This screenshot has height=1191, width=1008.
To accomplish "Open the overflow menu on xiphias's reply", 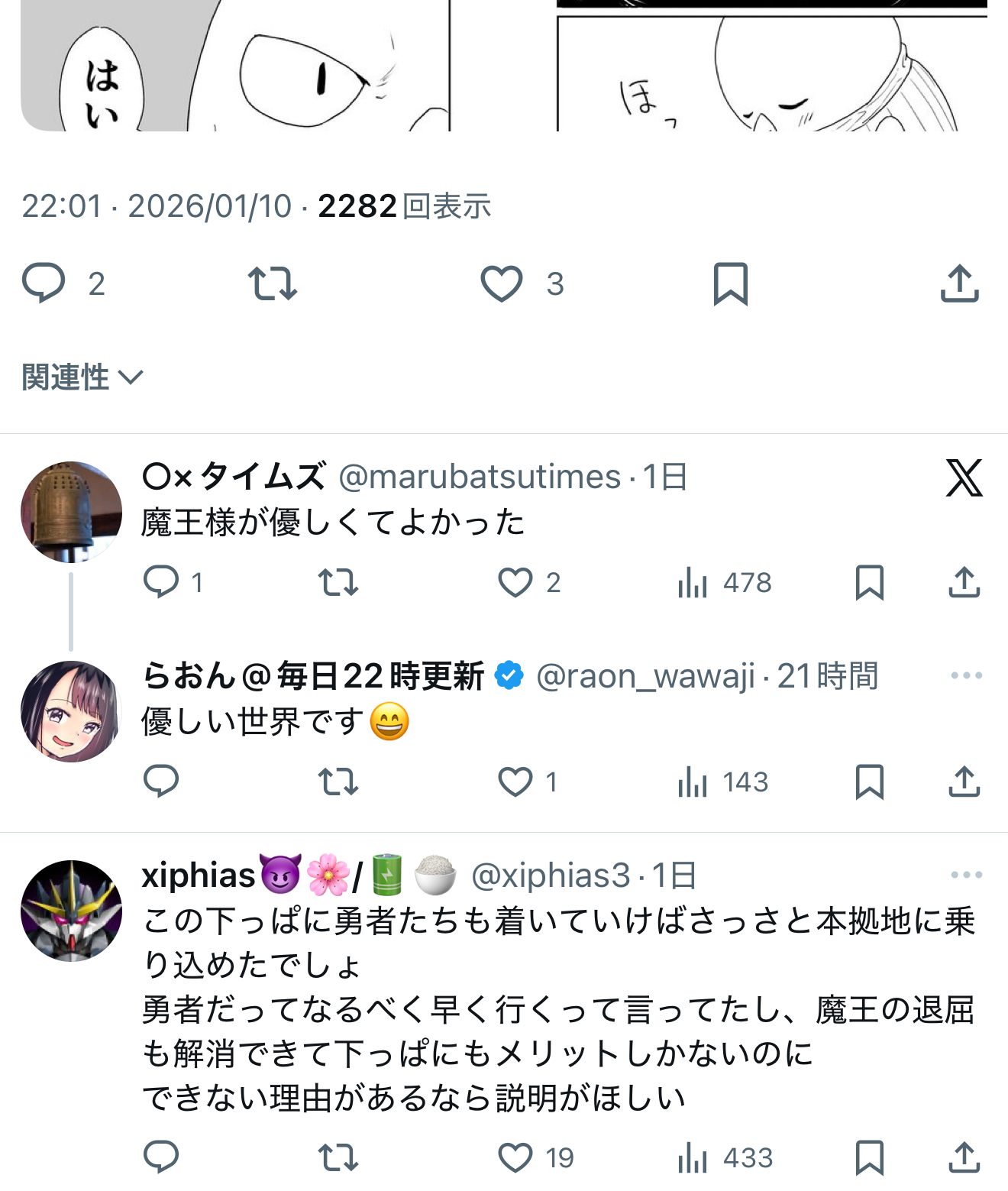I will point(966,875).
